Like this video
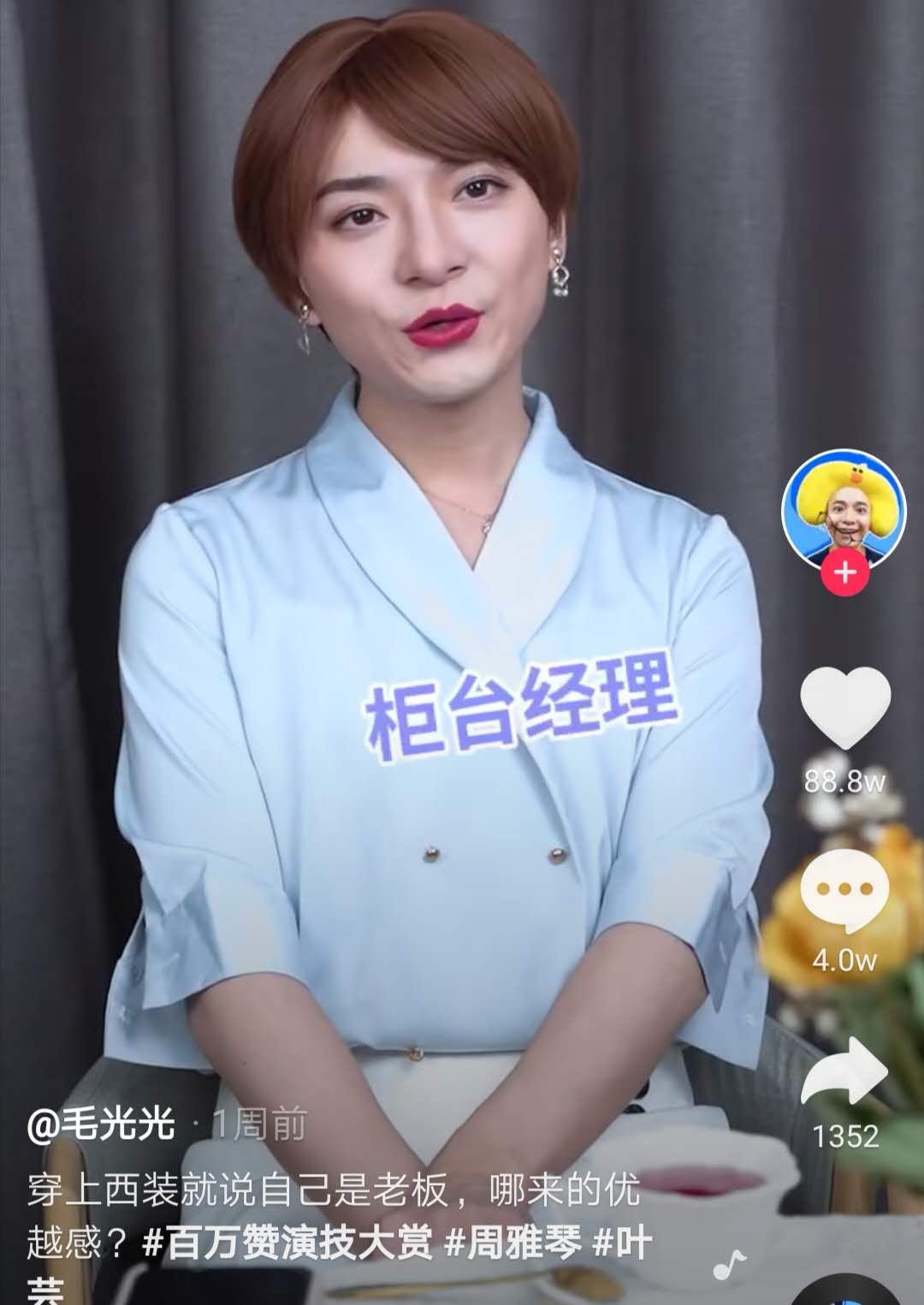 [x=844, y=707]
